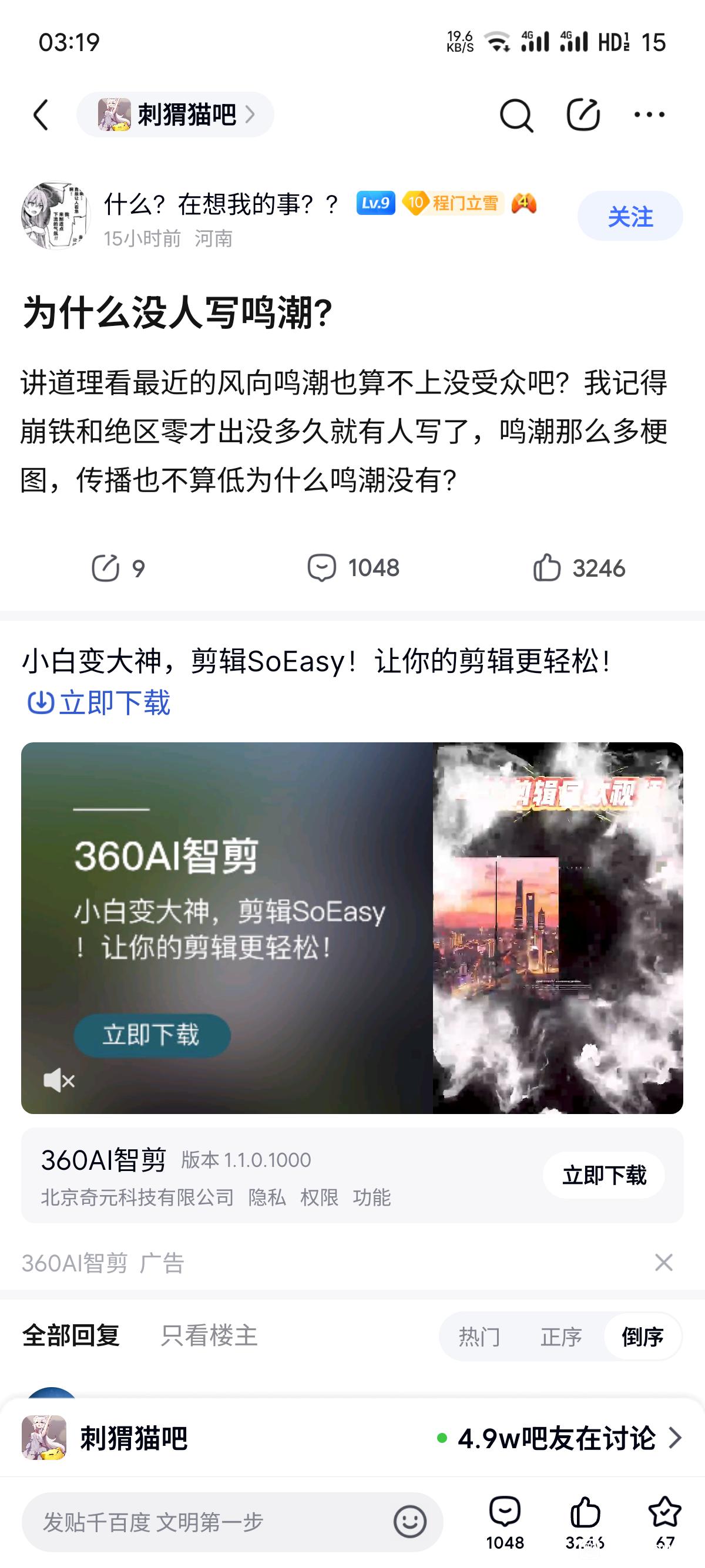Tap the compose post icon
The image size is (705, 1568).
583,115
